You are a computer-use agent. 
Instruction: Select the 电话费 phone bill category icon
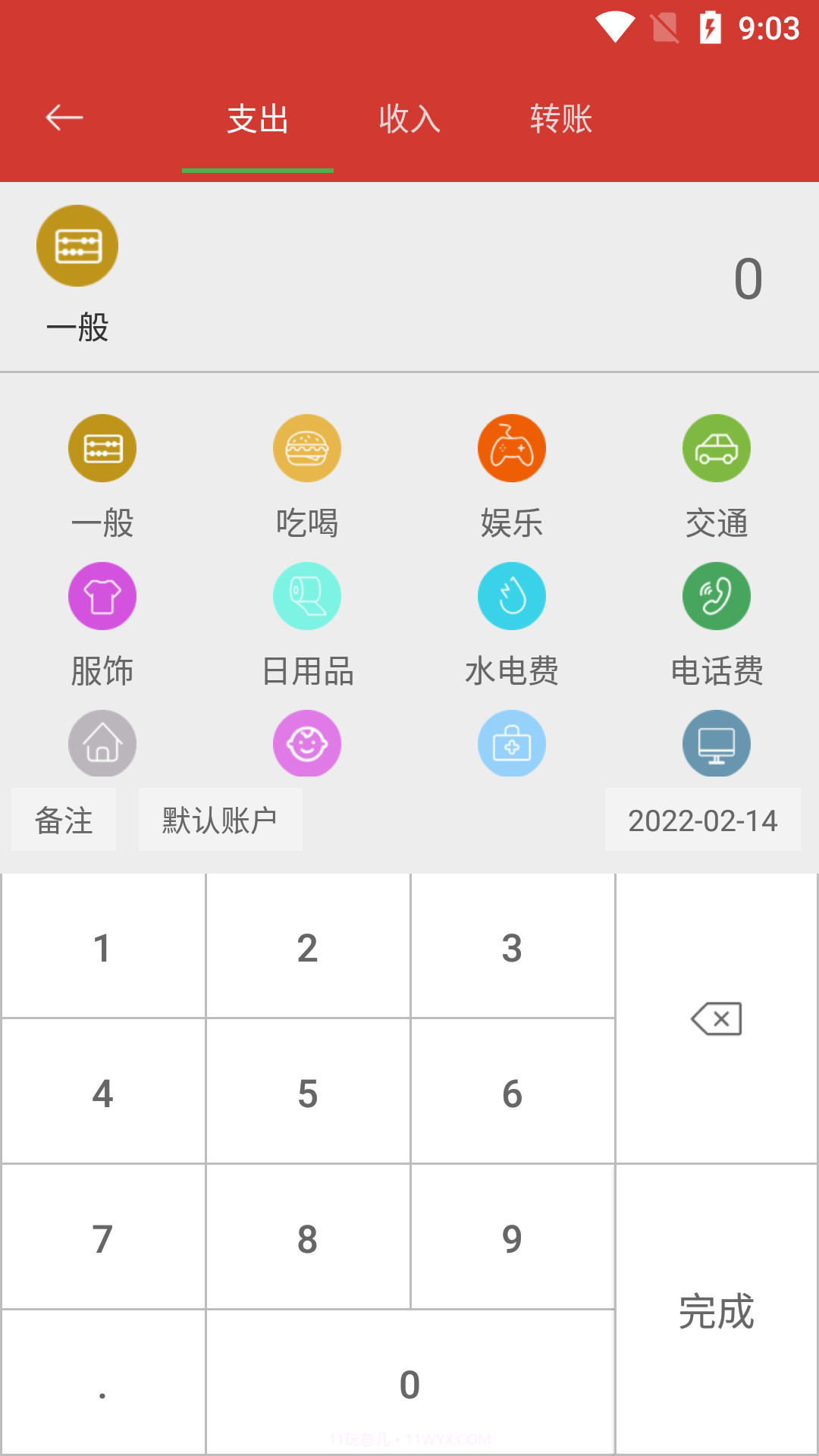(x=717, y=596)
